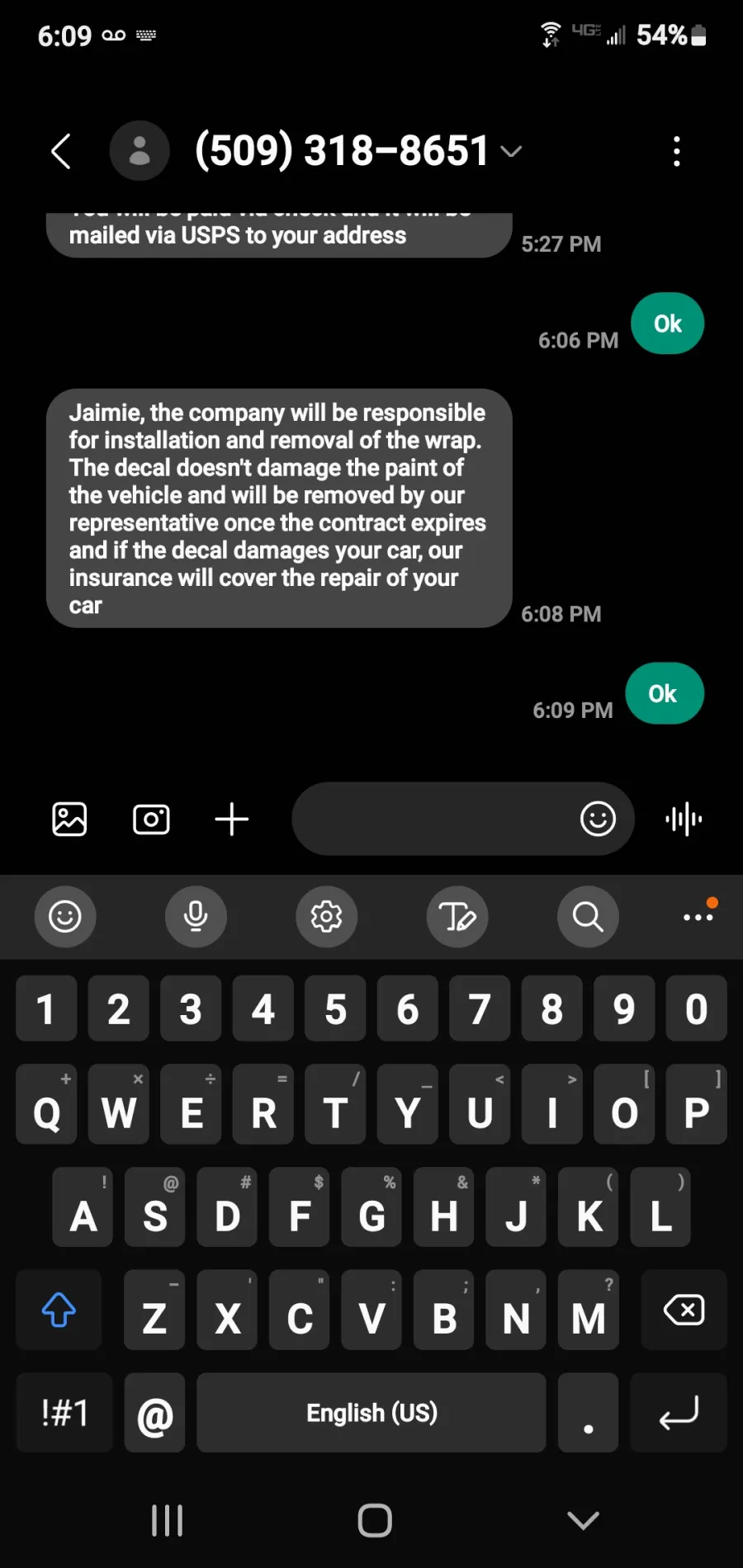Switch to the symbols keyboard
The image size is (743, 1568).
(64, 1412)
